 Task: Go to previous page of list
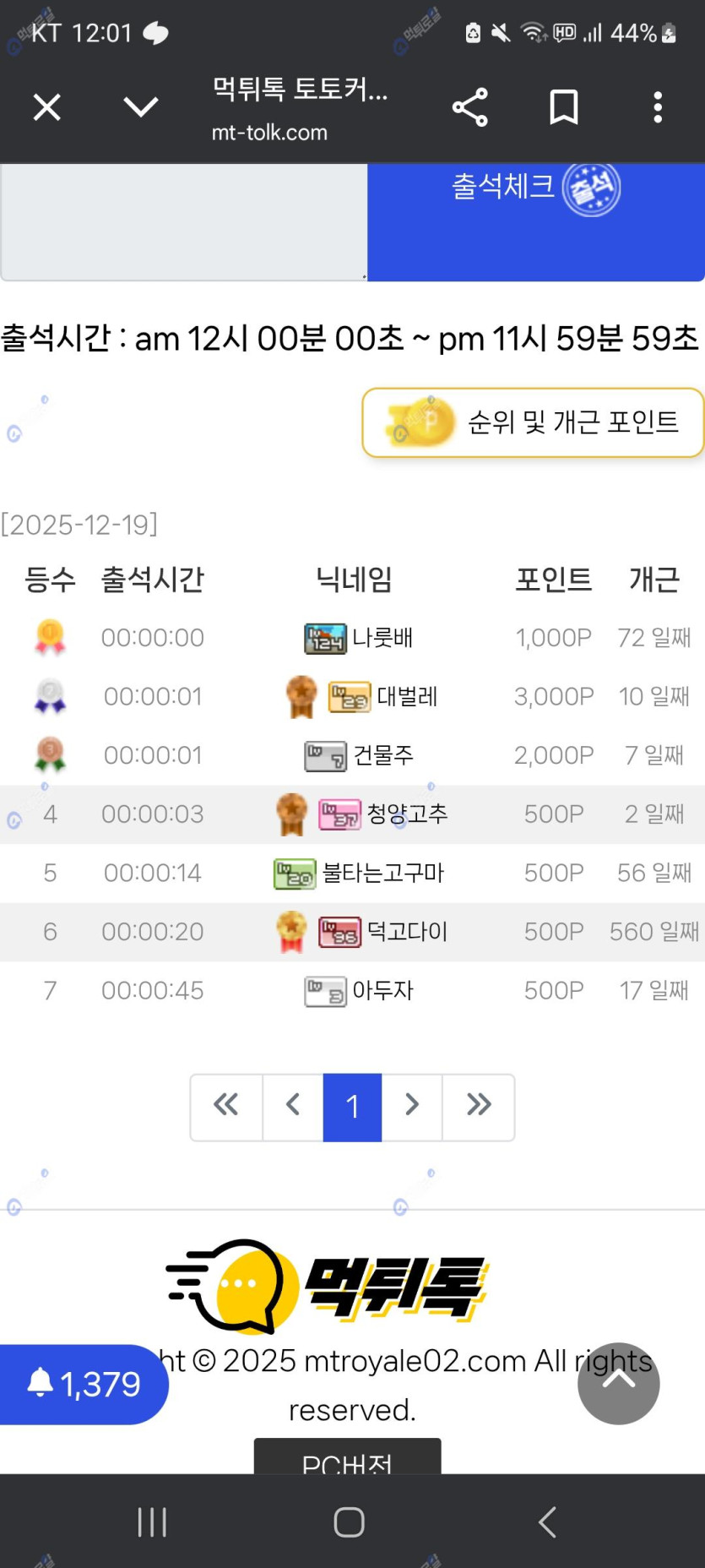[293, 1107]
